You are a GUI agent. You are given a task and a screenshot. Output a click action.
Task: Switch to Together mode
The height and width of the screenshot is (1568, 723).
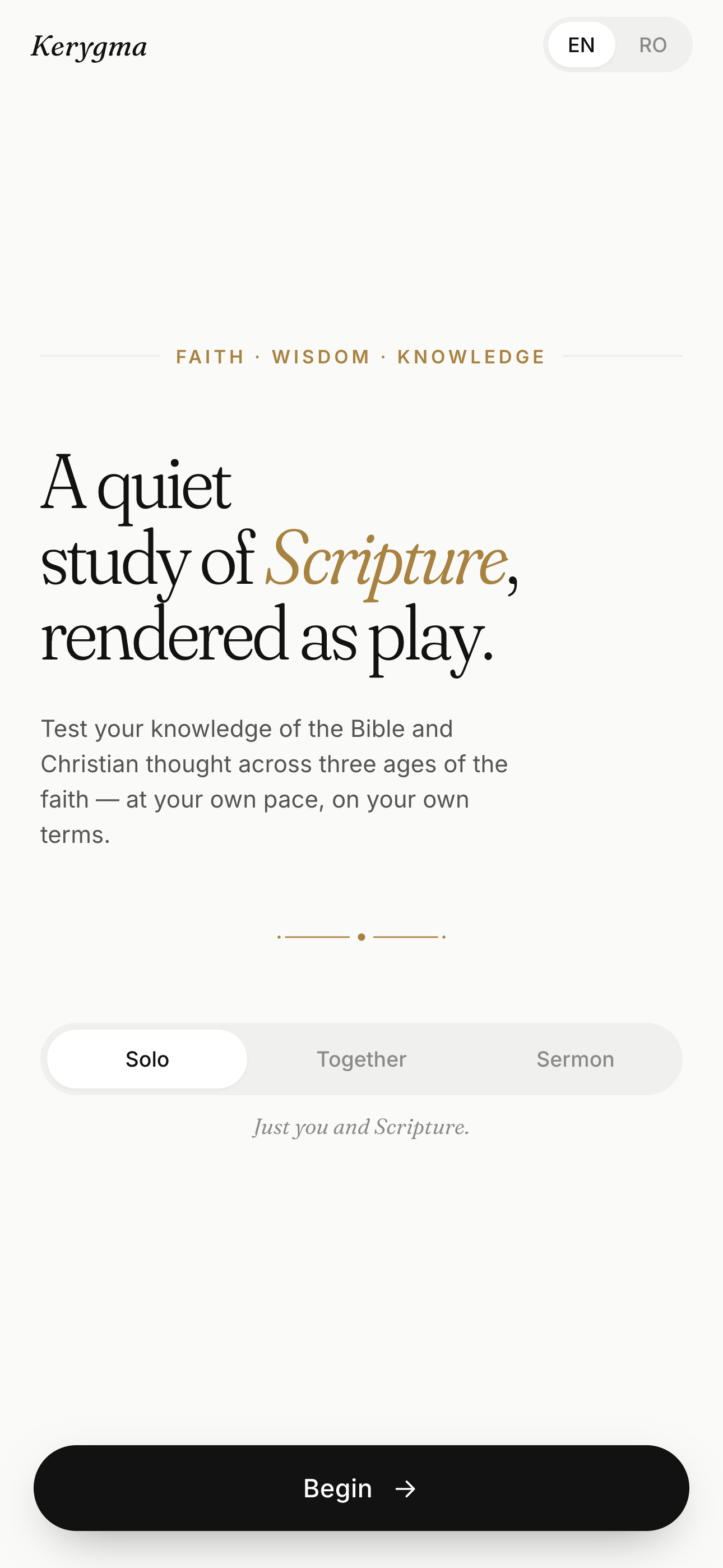point(361,1059)
